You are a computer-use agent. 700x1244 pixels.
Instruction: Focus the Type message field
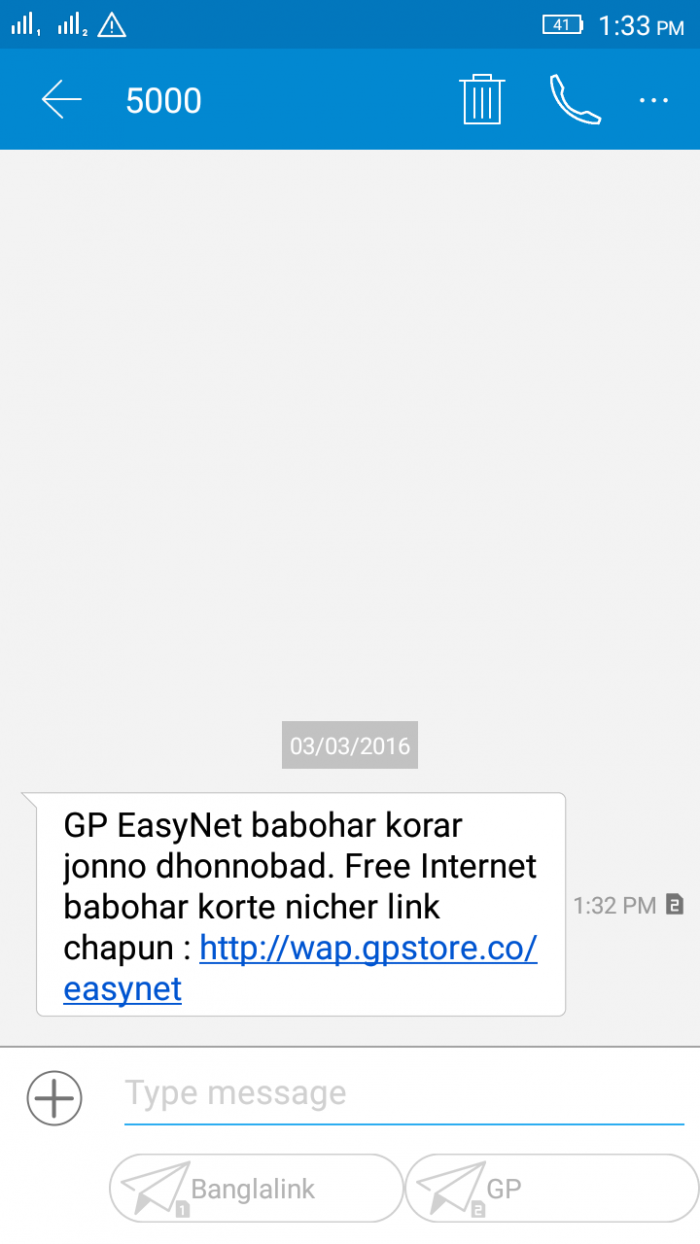(400, 1094)
